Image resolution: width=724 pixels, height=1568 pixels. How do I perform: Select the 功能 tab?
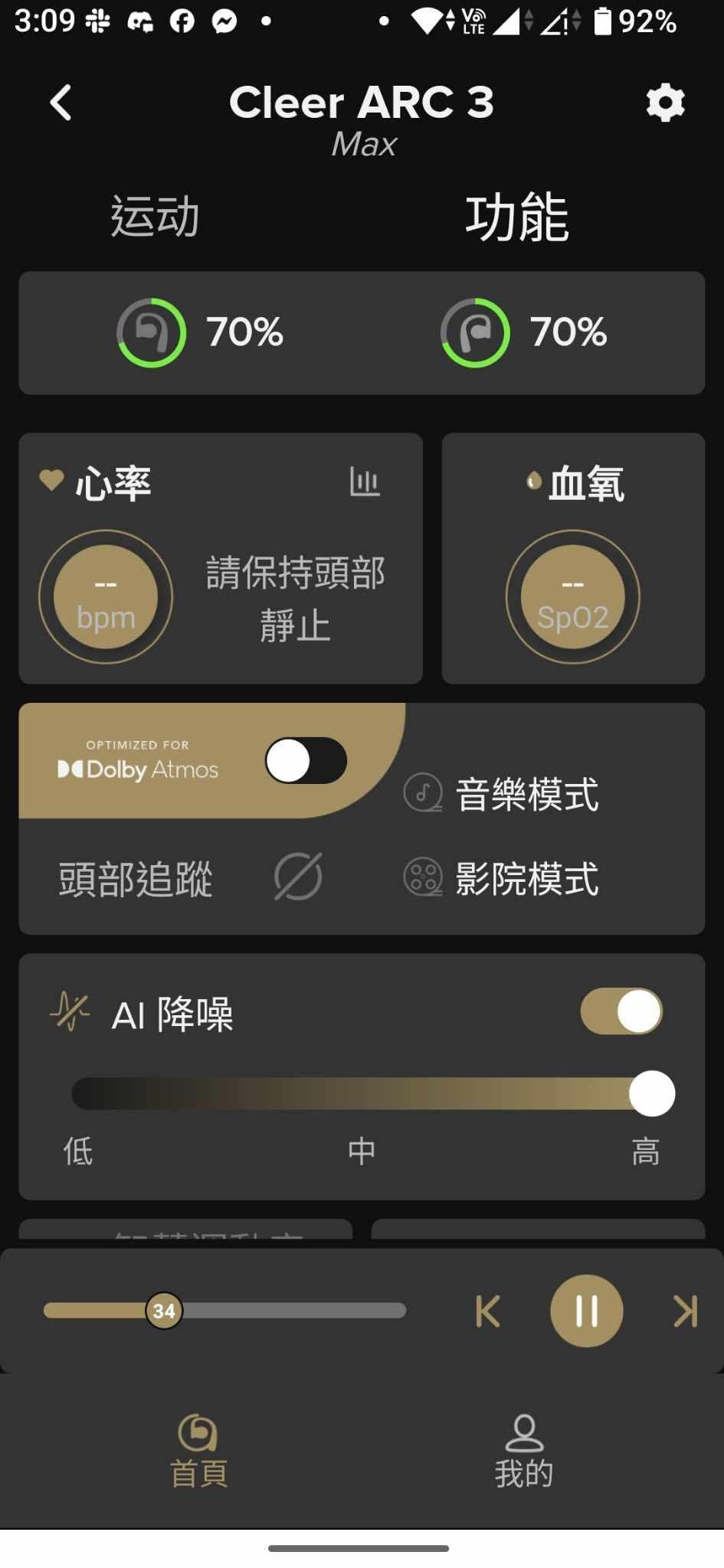pyautogui.click(x=517, y=218)
